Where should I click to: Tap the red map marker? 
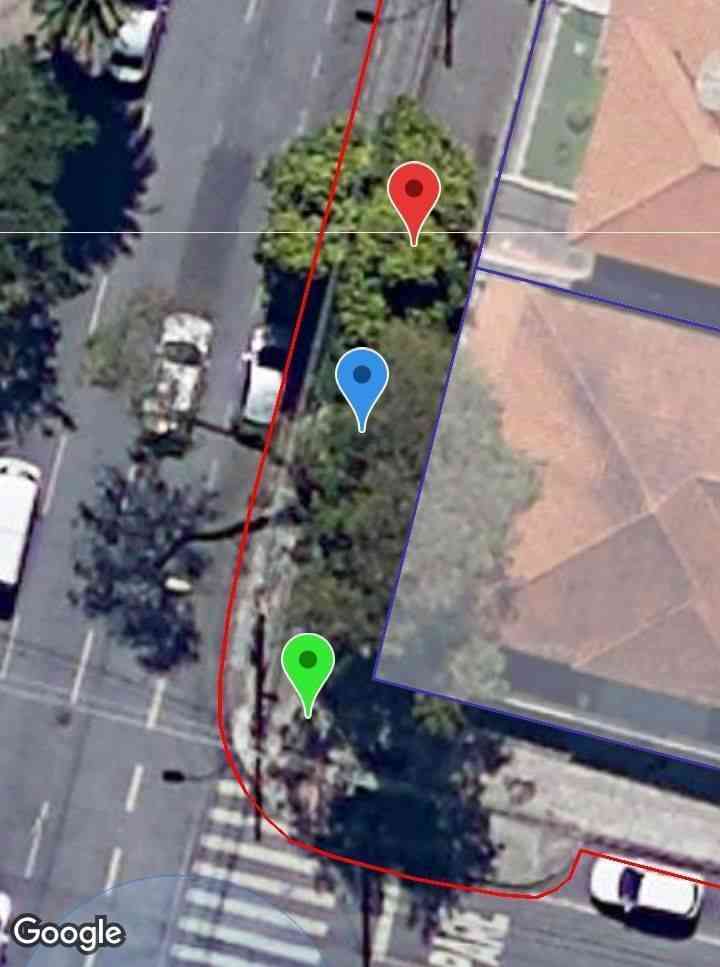(414, 195)
